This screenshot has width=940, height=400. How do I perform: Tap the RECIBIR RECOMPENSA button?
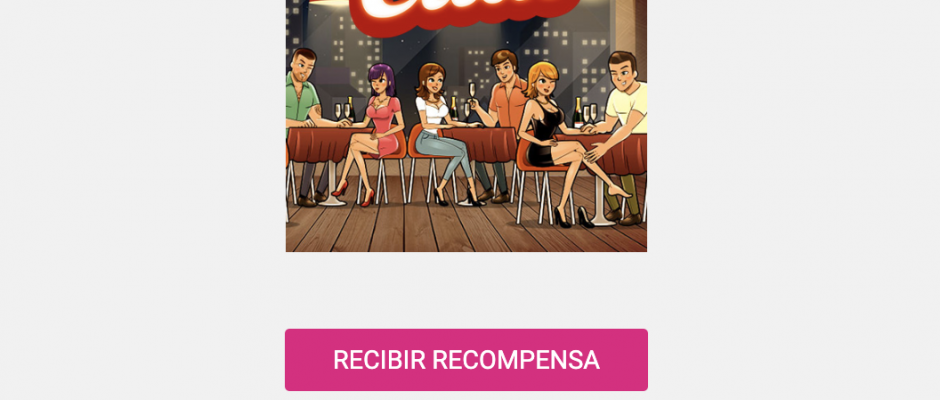coord(466,360)
